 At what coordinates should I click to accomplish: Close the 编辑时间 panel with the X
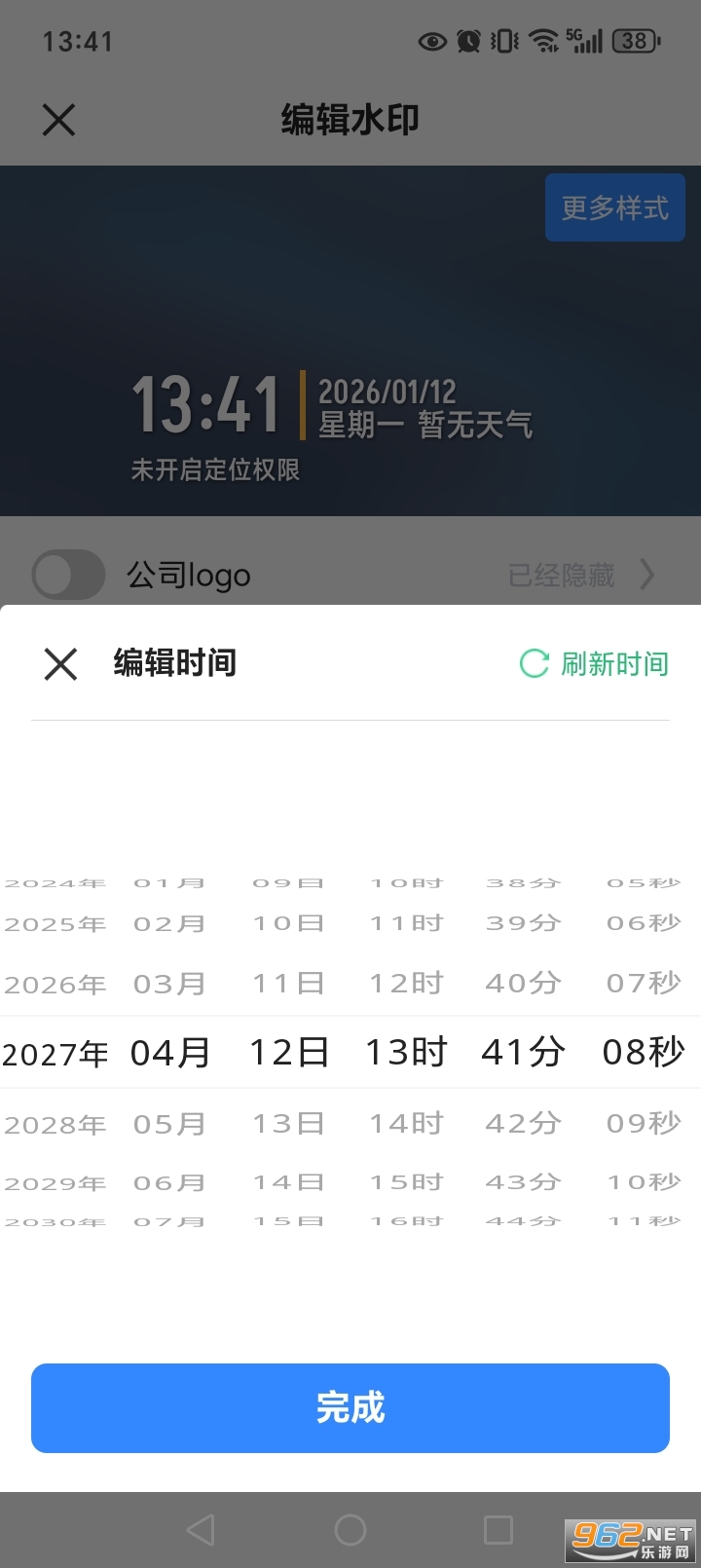click(x=60, y=663)
